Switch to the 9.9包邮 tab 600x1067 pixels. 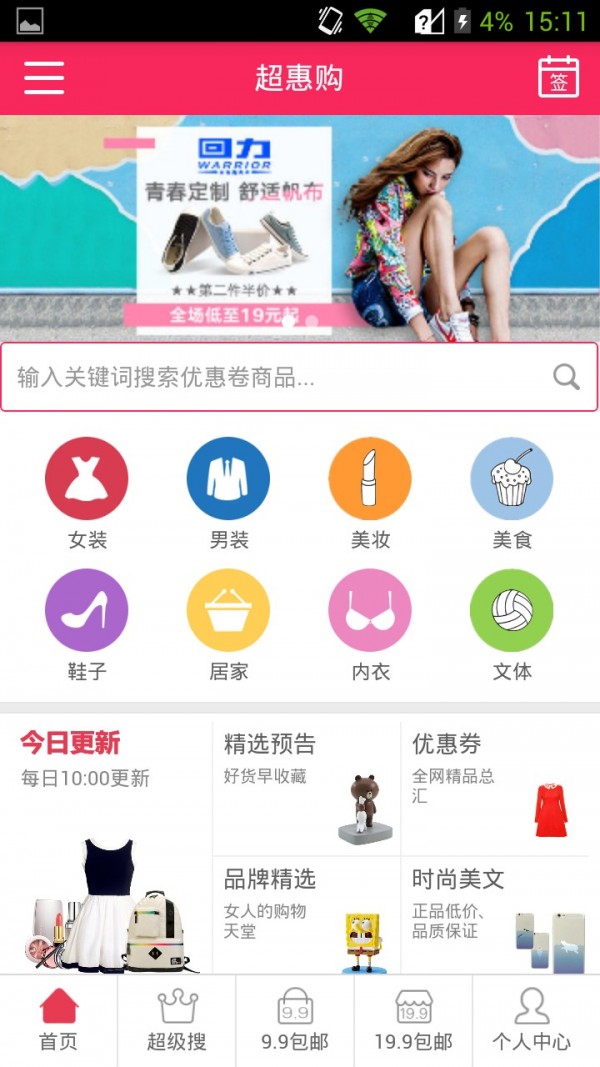[295, 1021]
